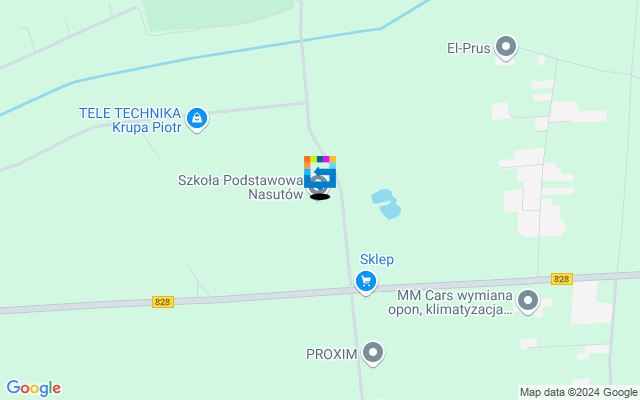Select the TELE TECHNIKA Krupa Piotr marker
The width and height of the screenshot is (640, 400).
pos(198,120)
